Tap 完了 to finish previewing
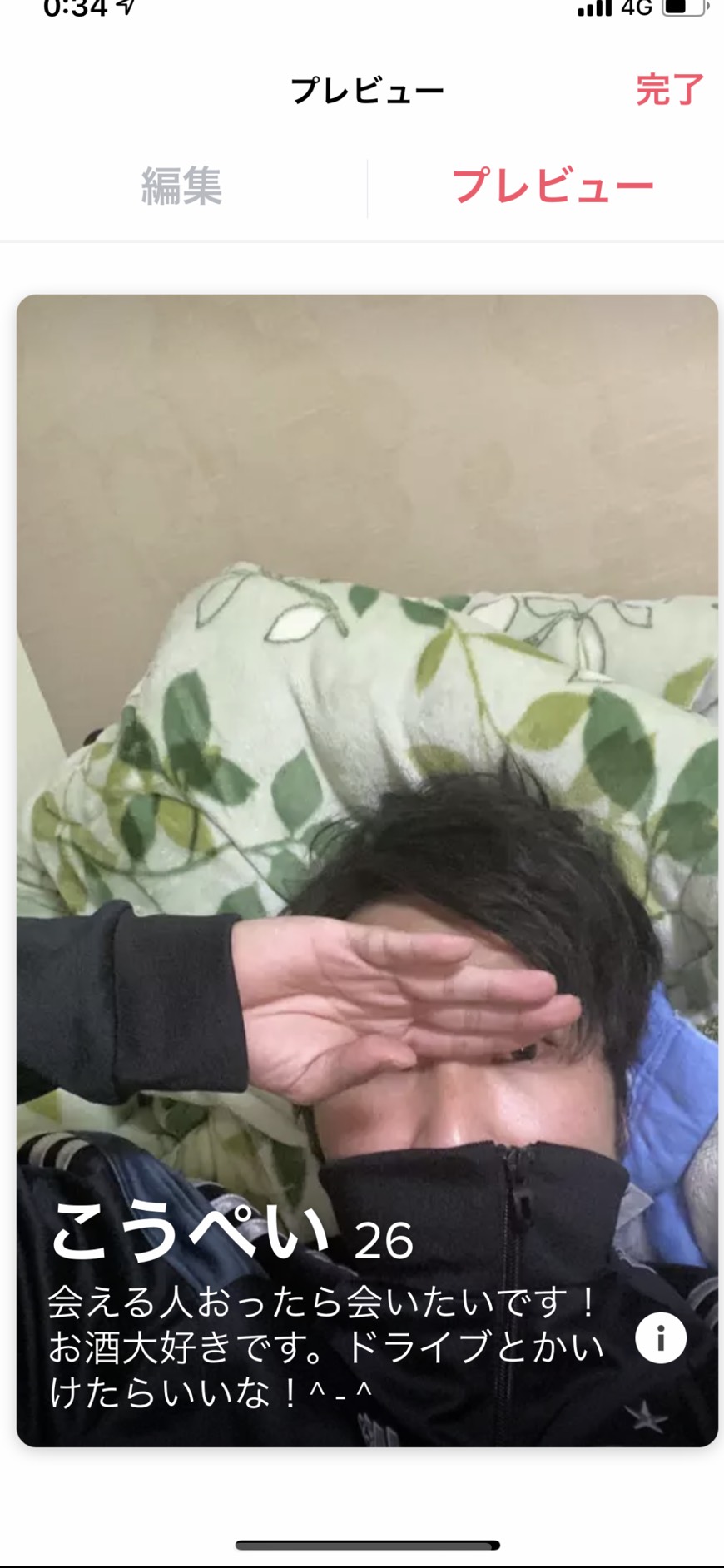Screen dimensions: 724x1568 [669, 90]
